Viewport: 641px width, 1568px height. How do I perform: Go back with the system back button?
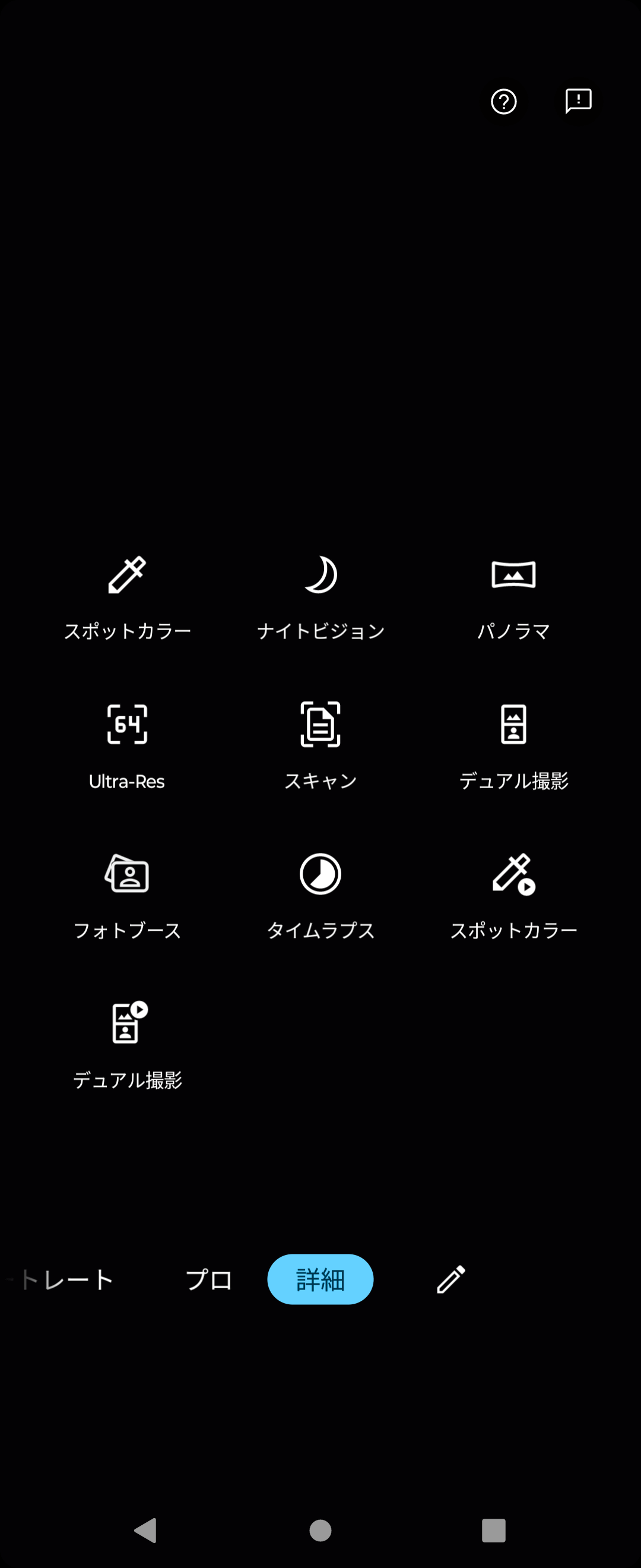(146, 1529)
